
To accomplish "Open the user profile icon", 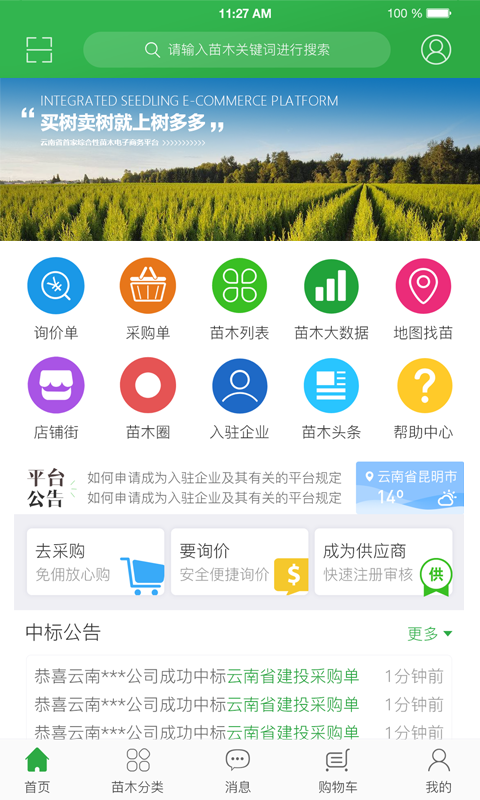I will click(x=436, y=49).
